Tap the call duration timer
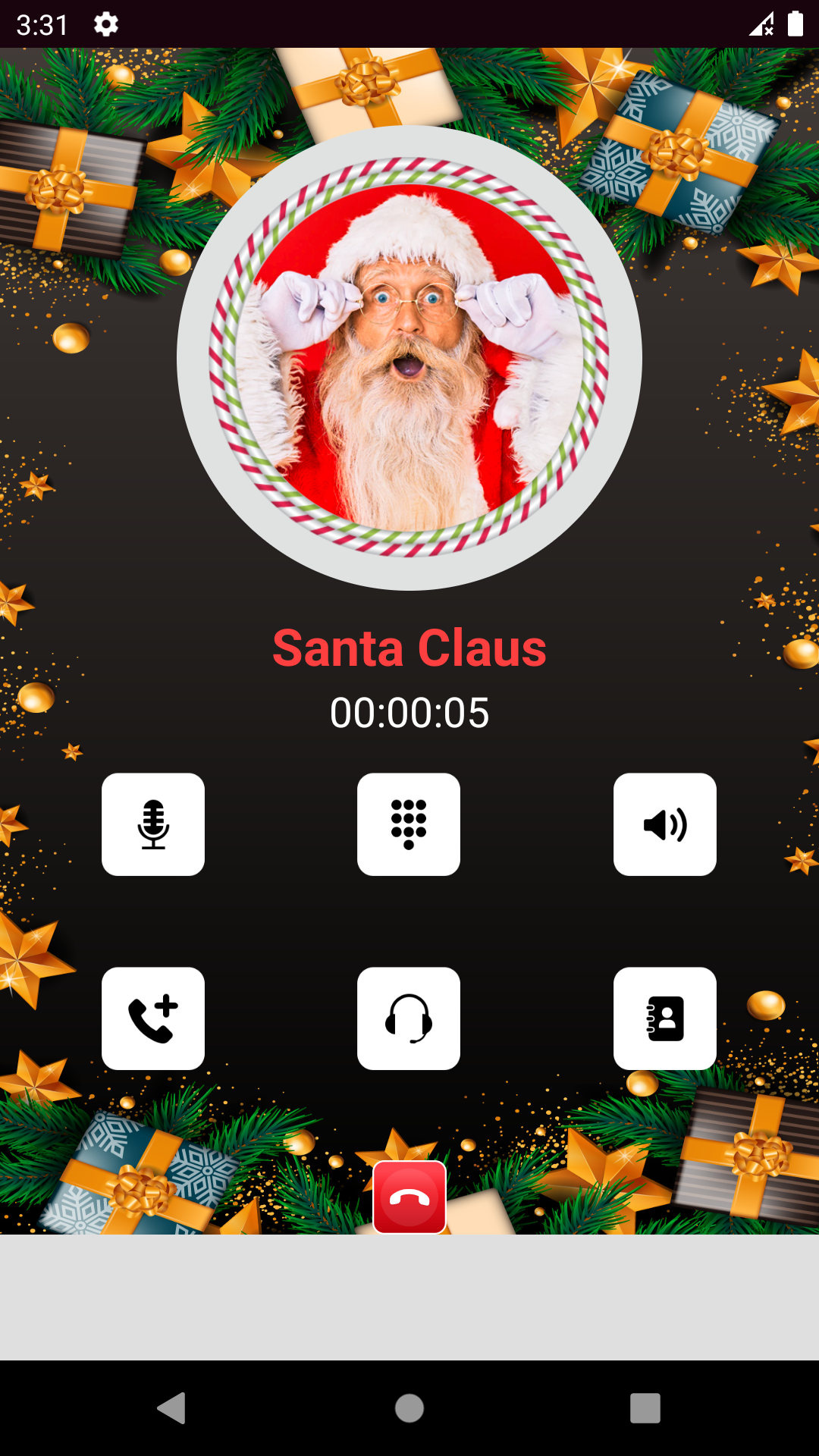Viewport: 819px width, 1456px height. coord(409,711)
